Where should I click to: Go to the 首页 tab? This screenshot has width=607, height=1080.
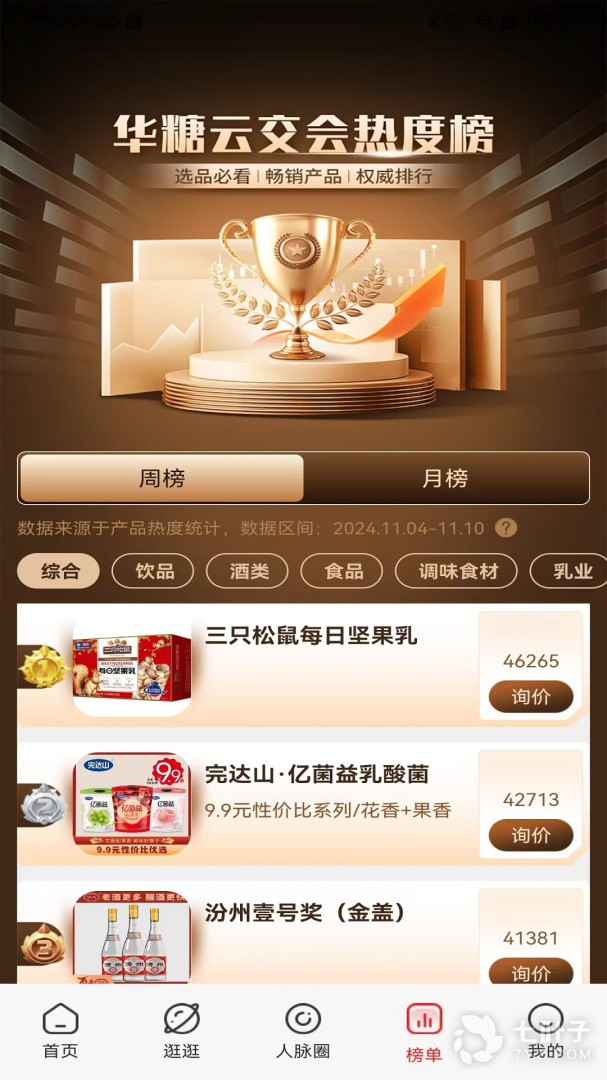pyautogui.click(x=60, y=1032)
